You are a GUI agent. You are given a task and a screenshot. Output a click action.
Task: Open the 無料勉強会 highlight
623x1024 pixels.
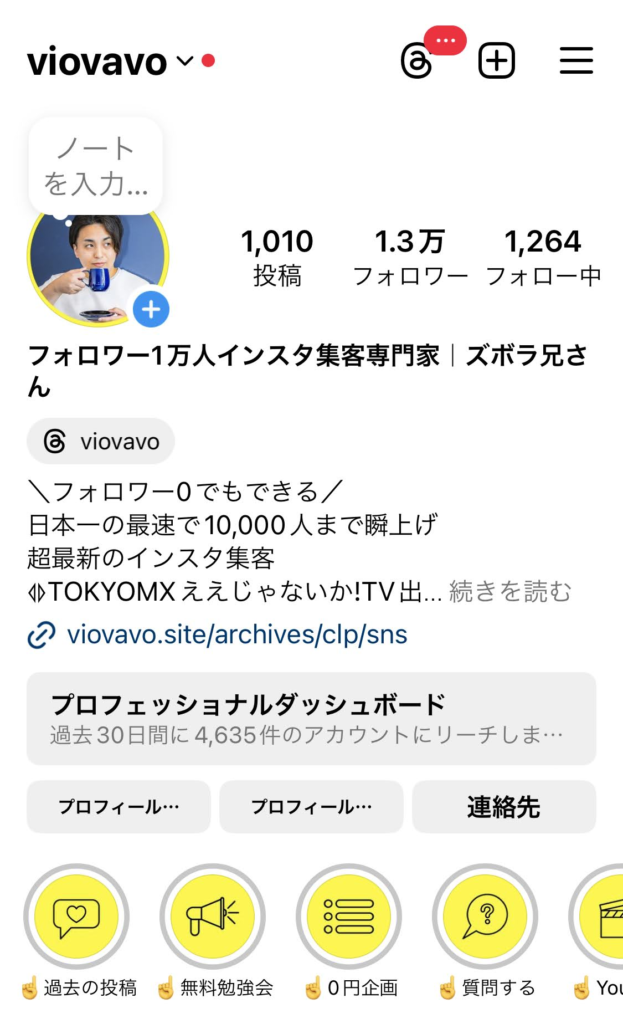click(x=213, y=917)
